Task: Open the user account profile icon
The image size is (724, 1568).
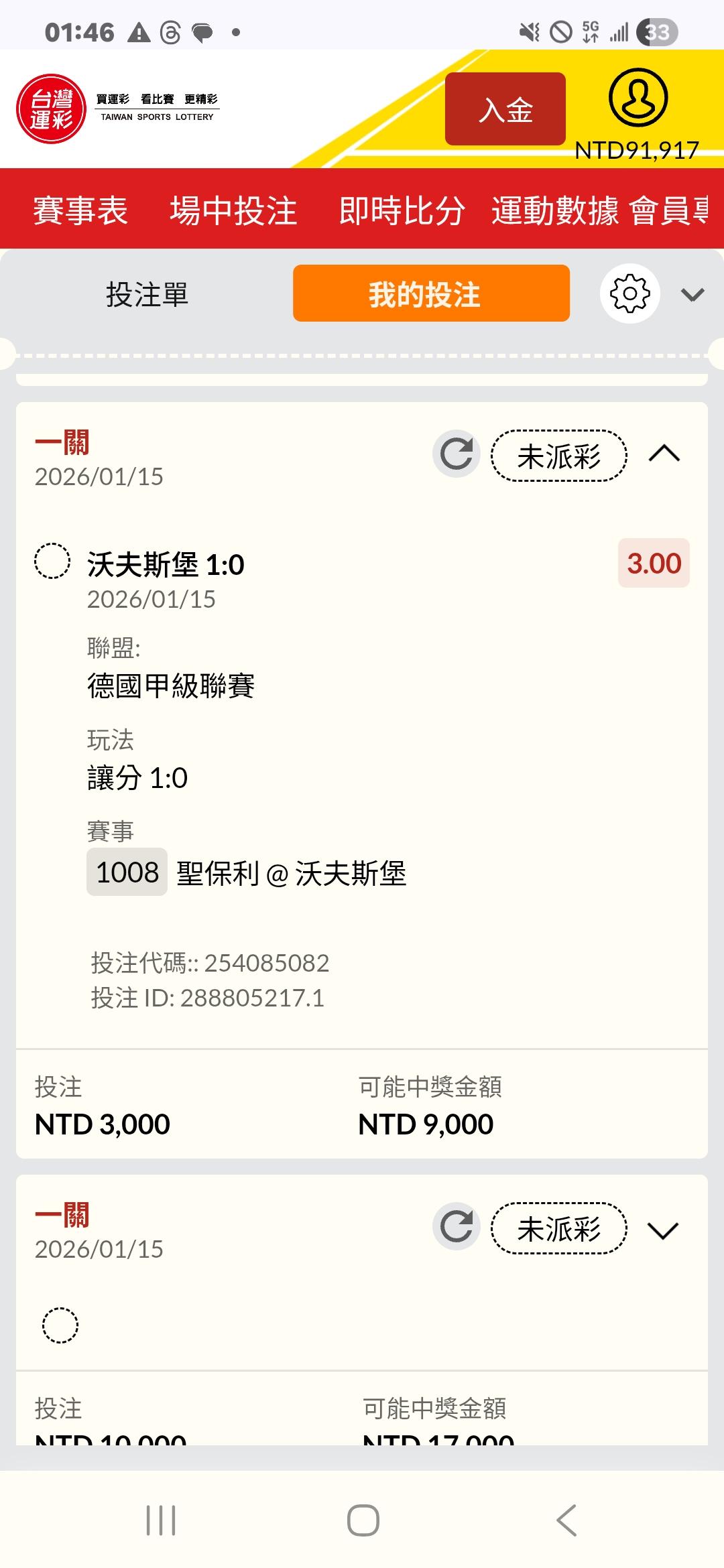Action: tap(638, 98)
